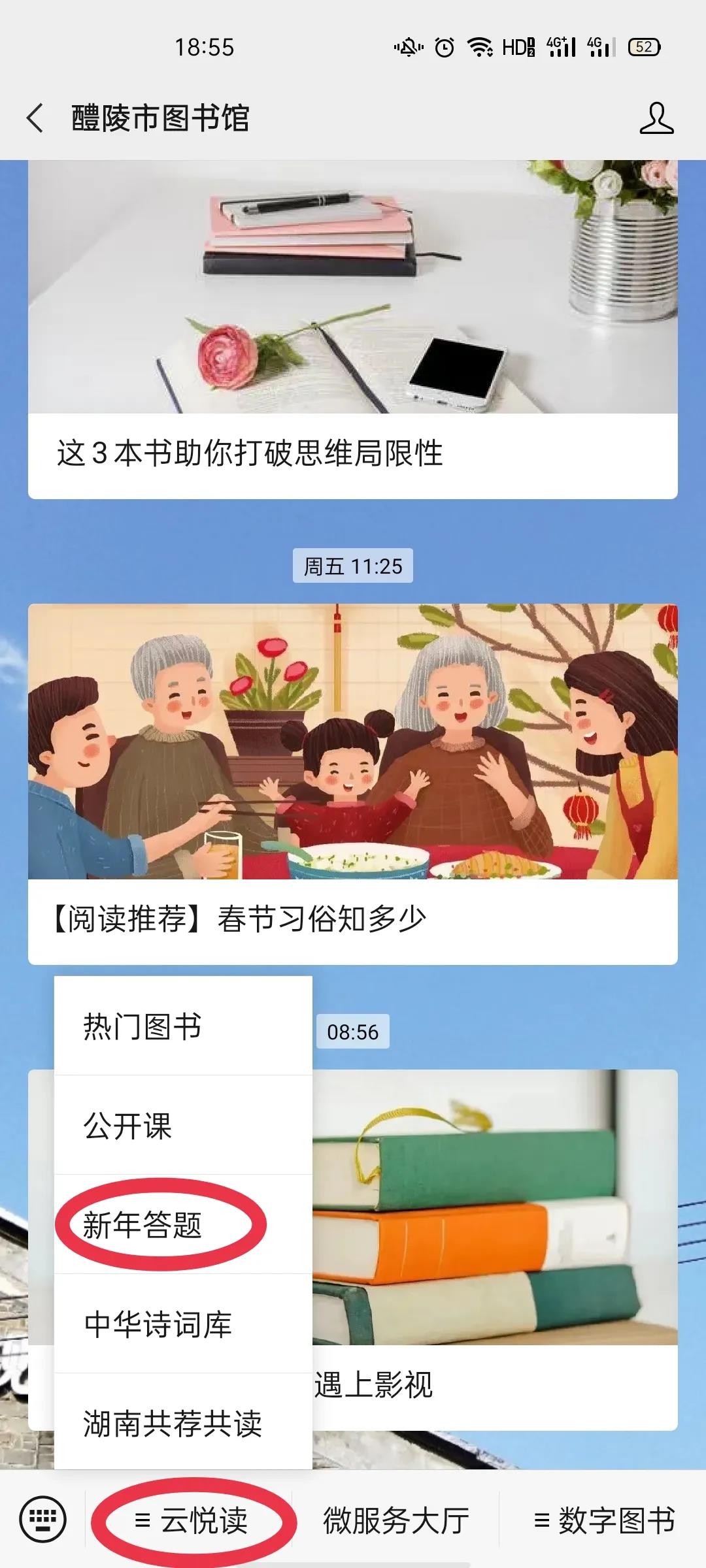Choose 中华诗词库 in the menu
This screenshot has height=1568, width=706.
[183, 1324]
